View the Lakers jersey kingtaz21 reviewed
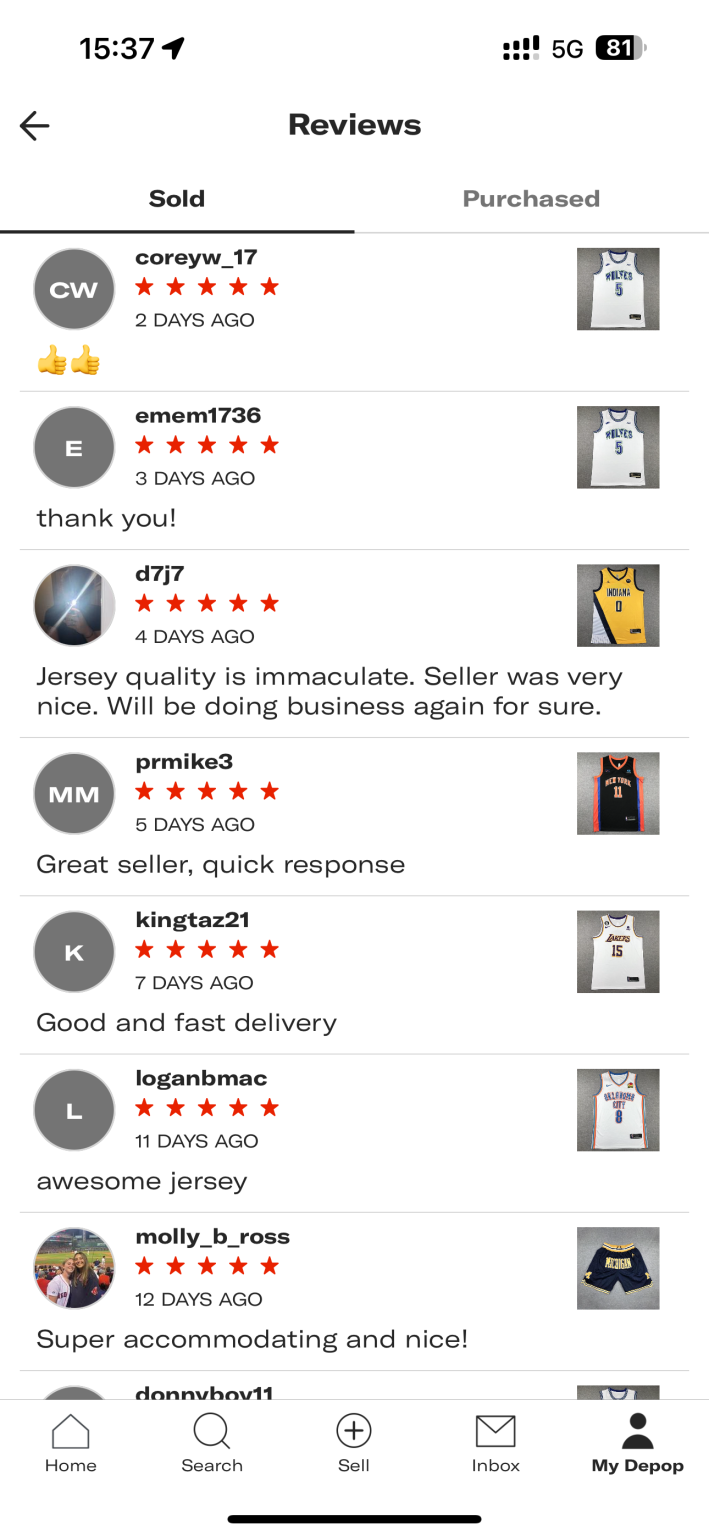709x1536 pixels. coord(618,951)
